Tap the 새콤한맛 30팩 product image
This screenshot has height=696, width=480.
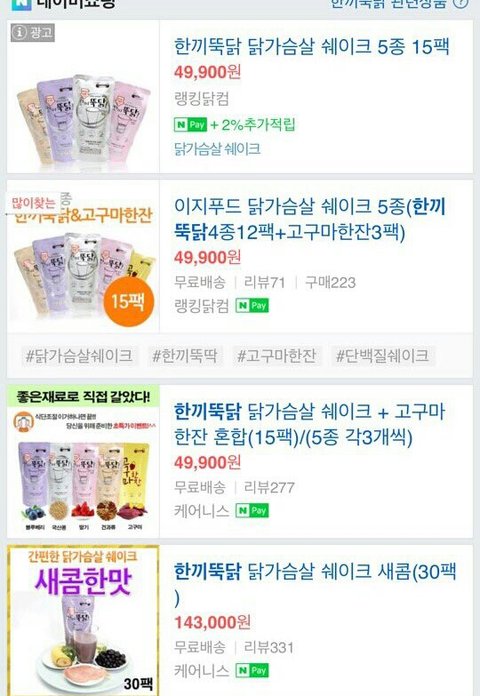[x=83, y=621]
